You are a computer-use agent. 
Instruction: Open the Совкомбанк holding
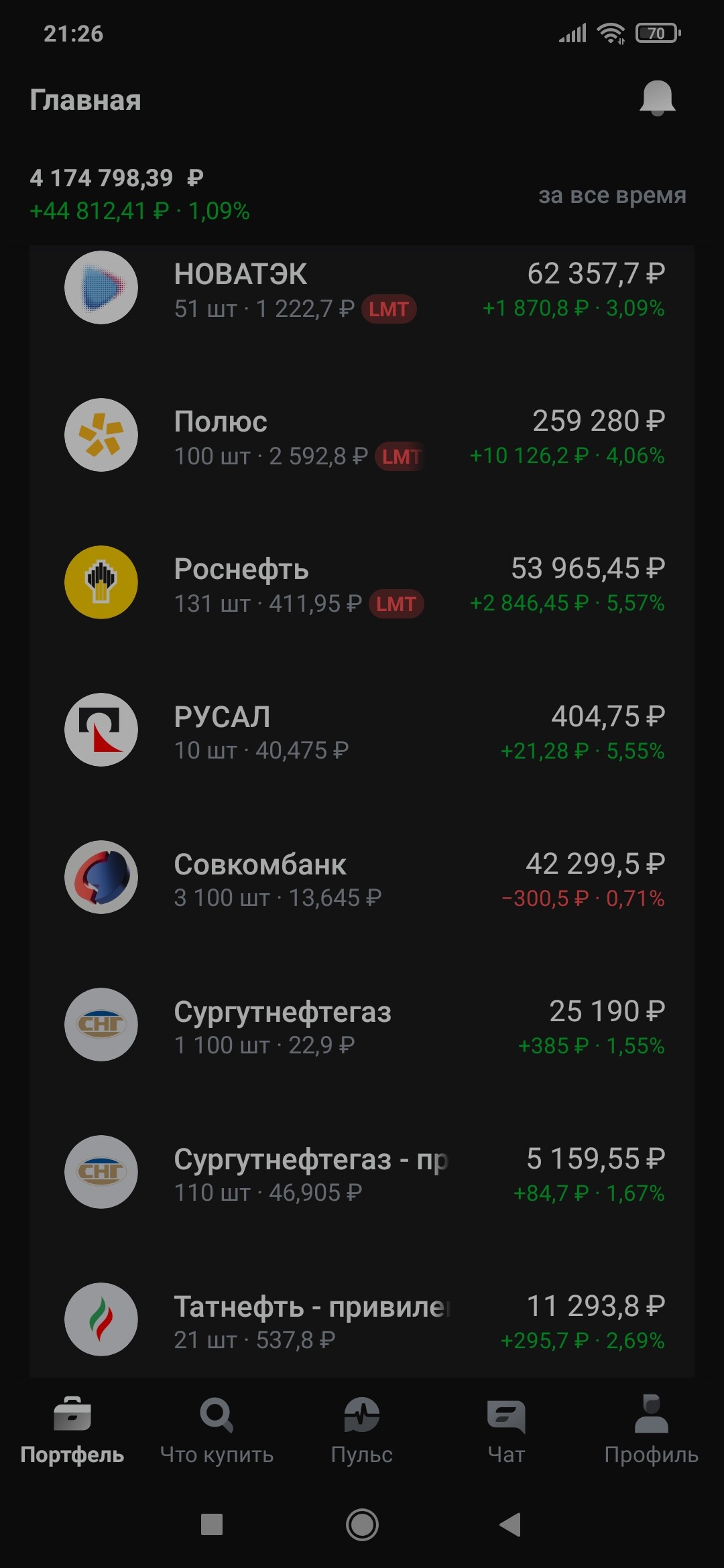pos(362,879)
